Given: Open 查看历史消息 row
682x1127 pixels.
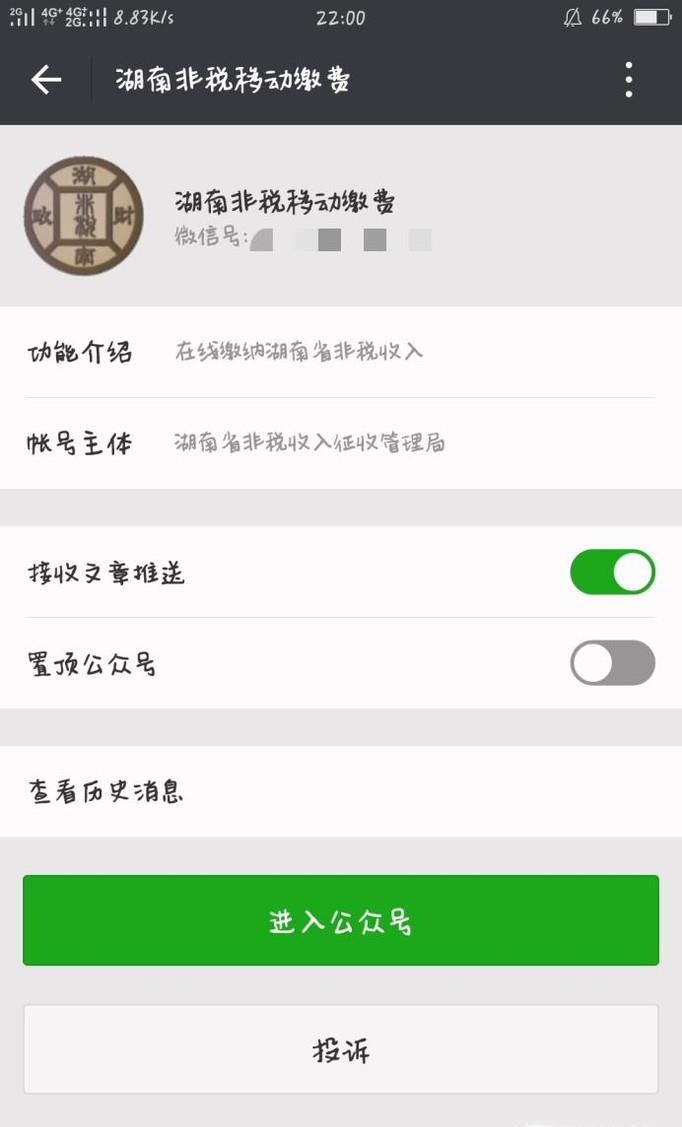Looking at the screenshot, I should click(x=340, y=792).
